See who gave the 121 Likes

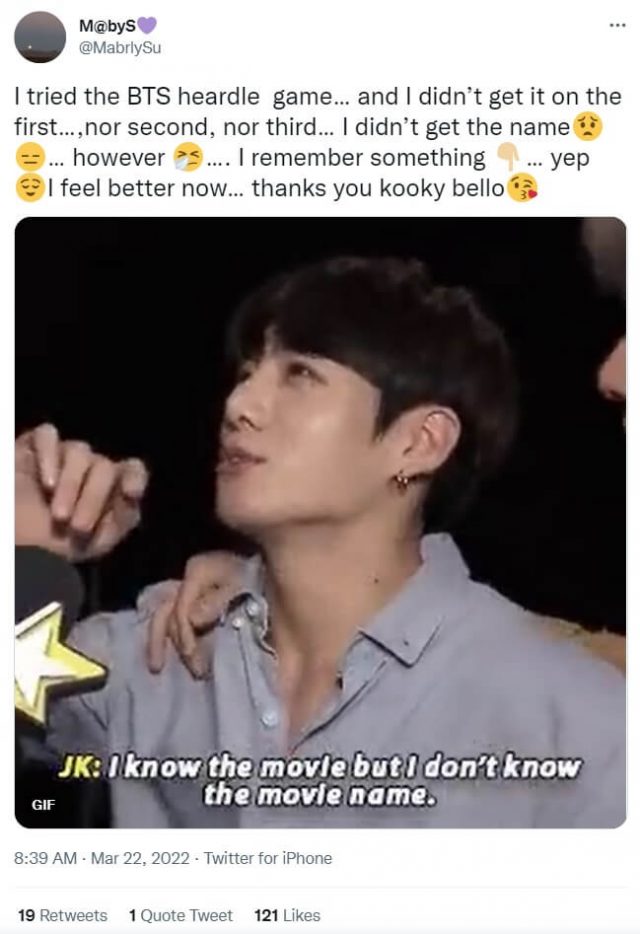[x=287, y=915]
